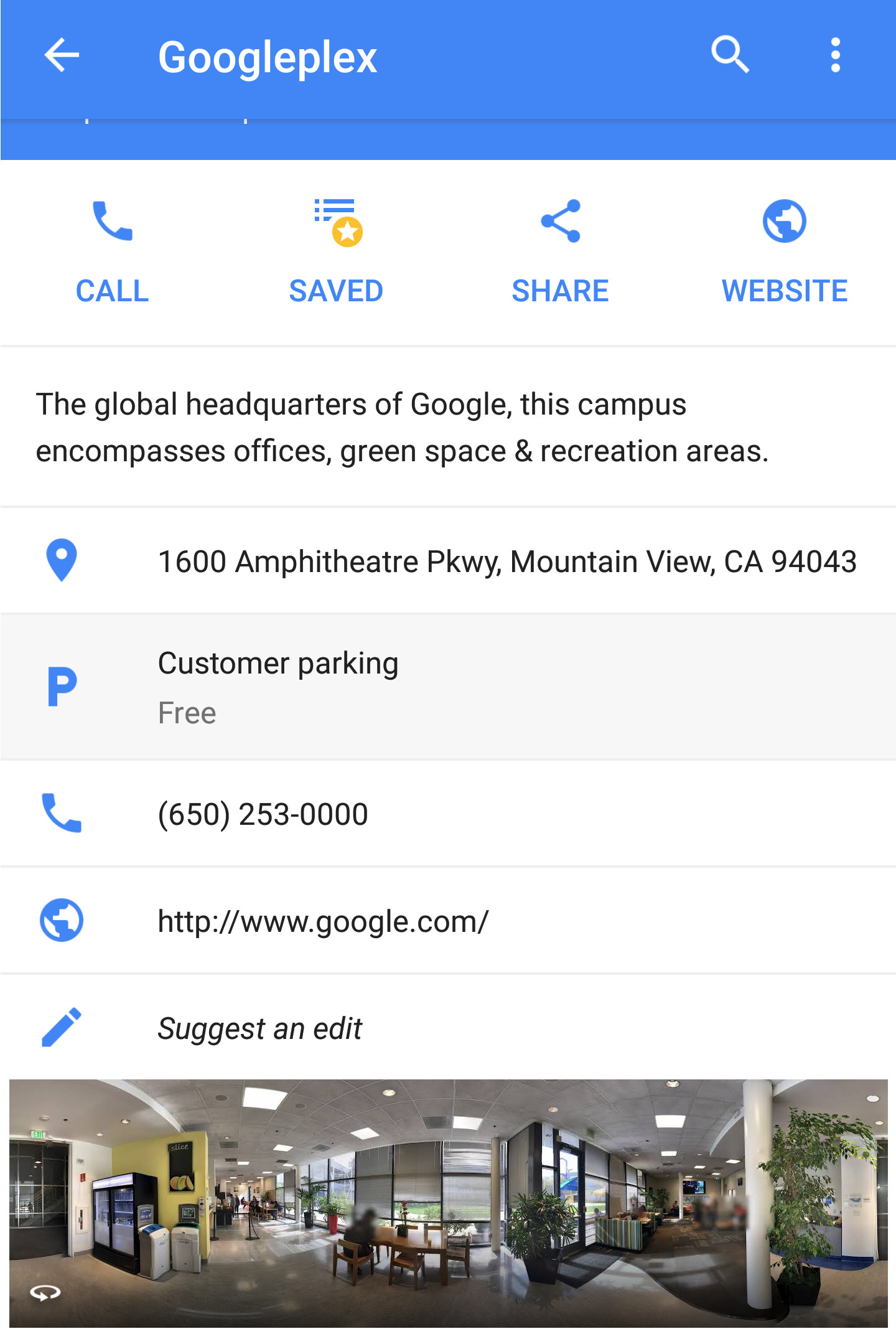The height and width of the screenshot is (1334, 896).
Task: Tap the location pin icon beside the address
Action: pyautogui.click(x=61, y=560)
